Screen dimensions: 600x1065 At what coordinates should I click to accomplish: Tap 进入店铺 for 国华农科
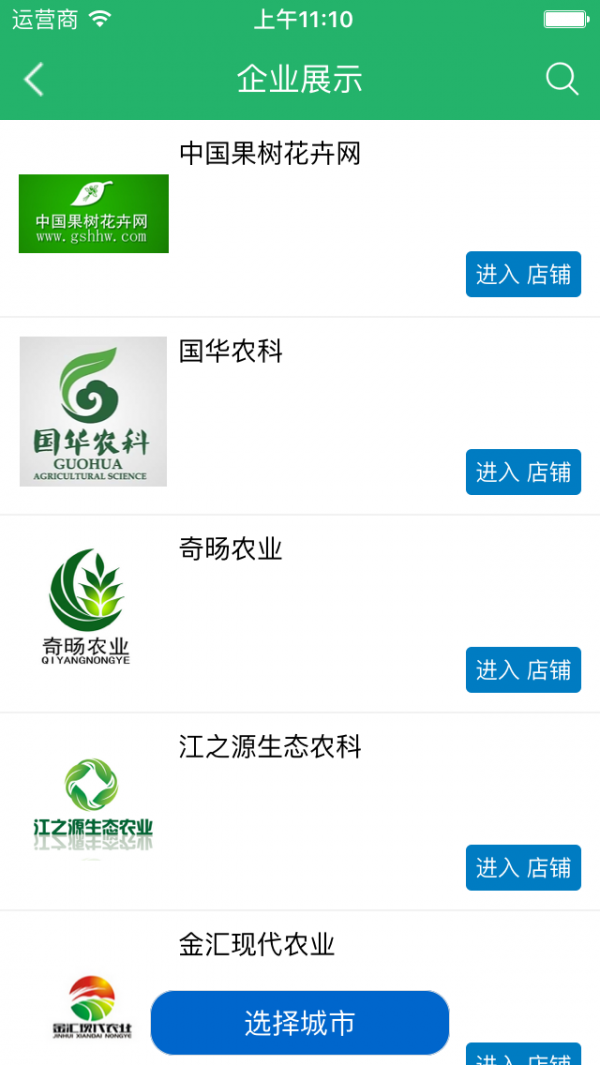tap(523, 472)
